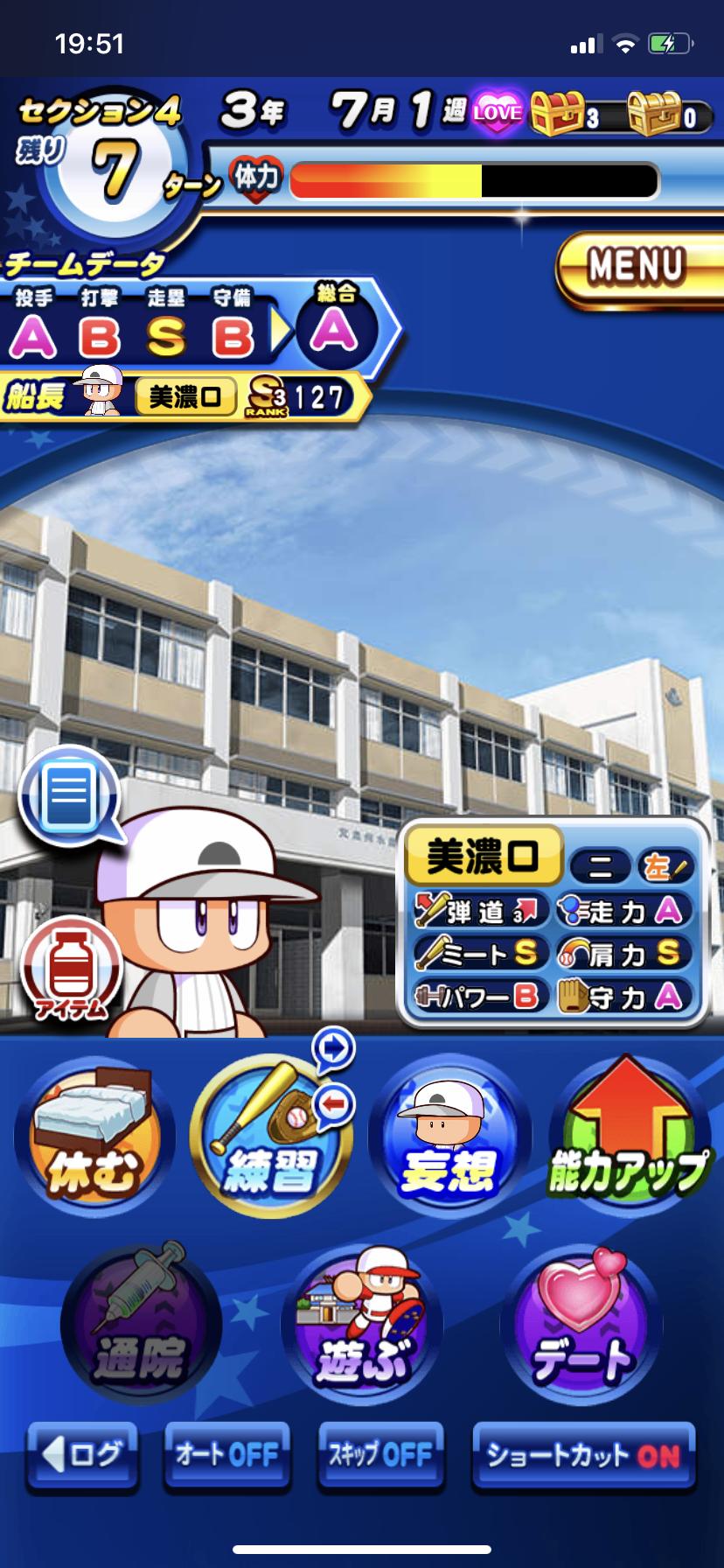This screenshot has width=724, height=1568.
Task: Choose the 妄想 action
Action: click(x=449, y=1137)
